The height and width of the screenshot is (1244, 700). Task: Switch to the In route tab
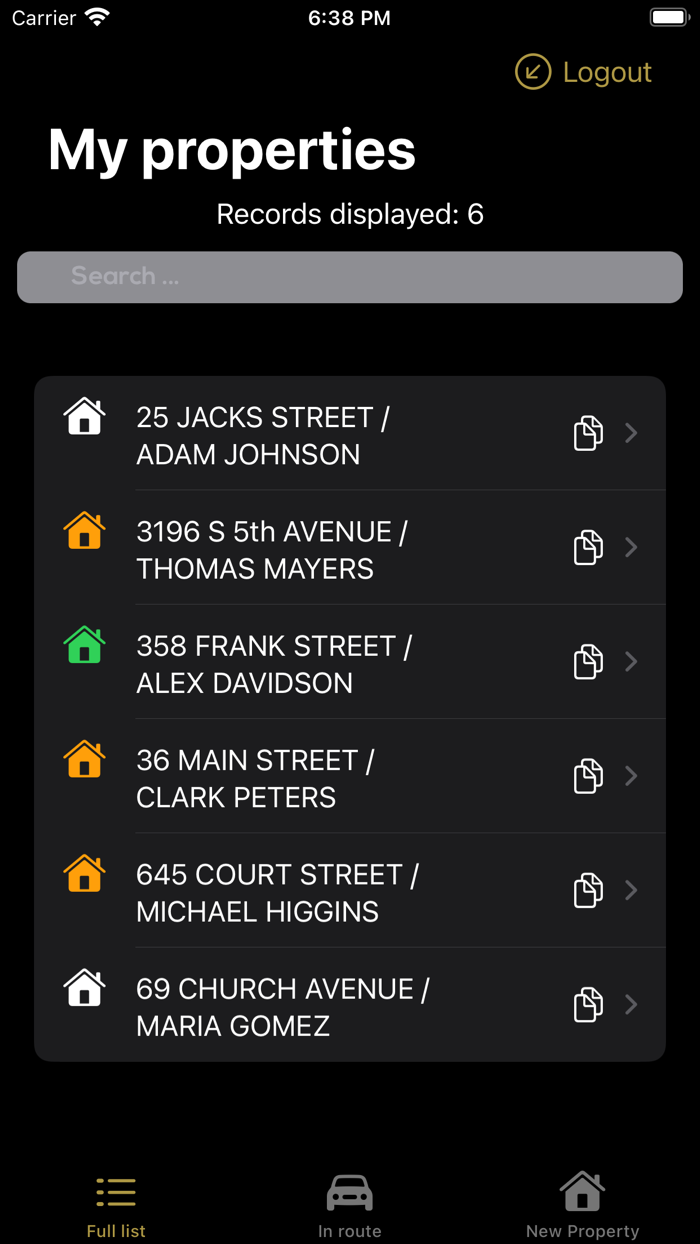click(350, 1205)
